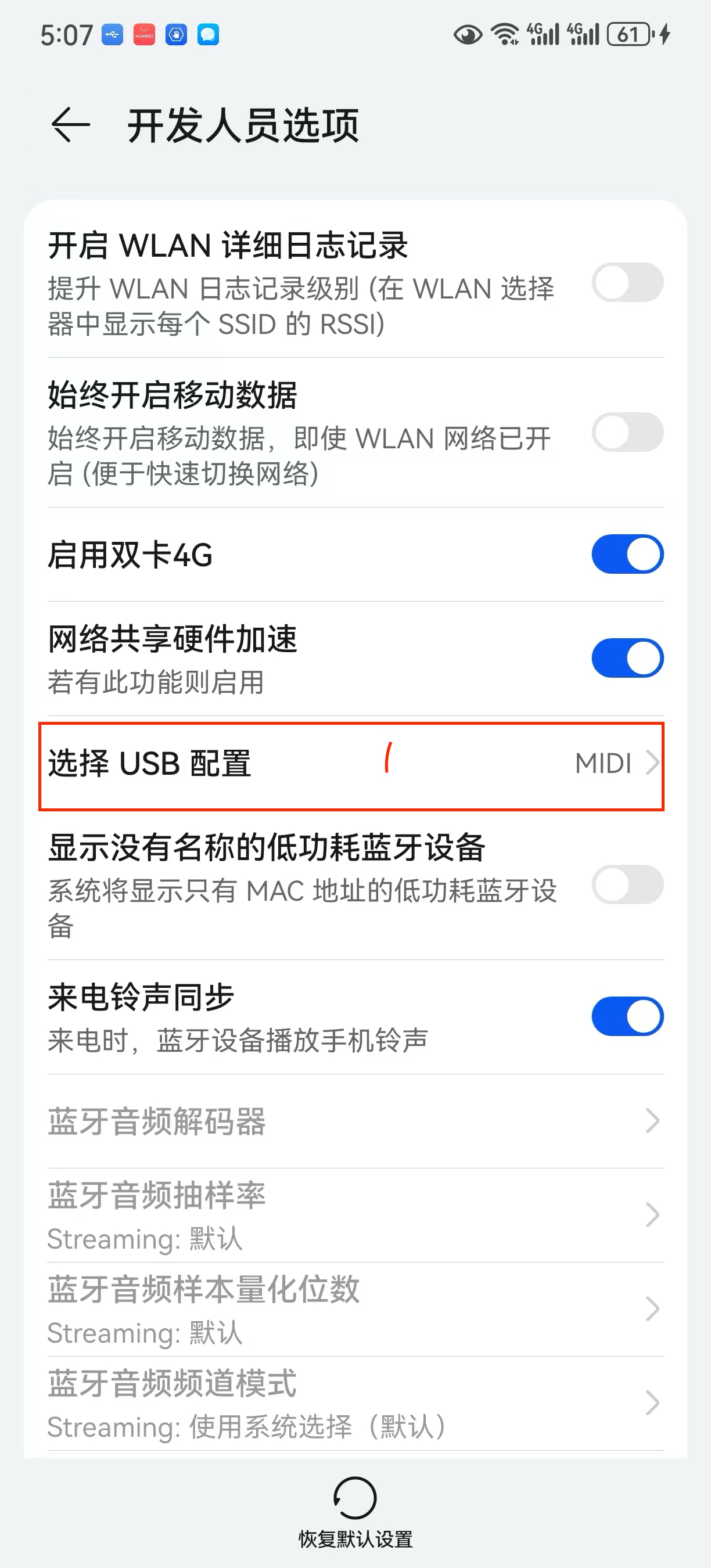Enable 开启 WLAN 详细日志记录 switch
This screenshot has width=711, height=1568.
click(x=627, y=282)
